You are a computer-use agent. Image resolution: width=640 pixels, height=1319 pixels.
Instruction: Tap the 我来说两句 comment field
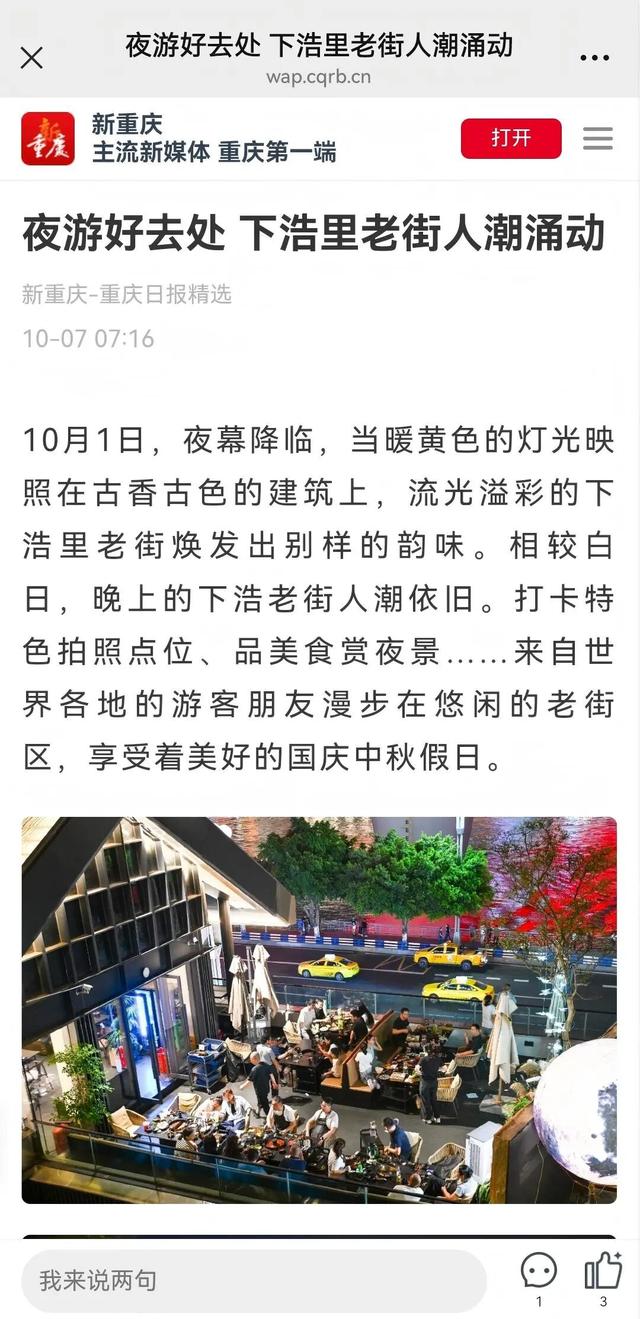tap(254, 1280)
